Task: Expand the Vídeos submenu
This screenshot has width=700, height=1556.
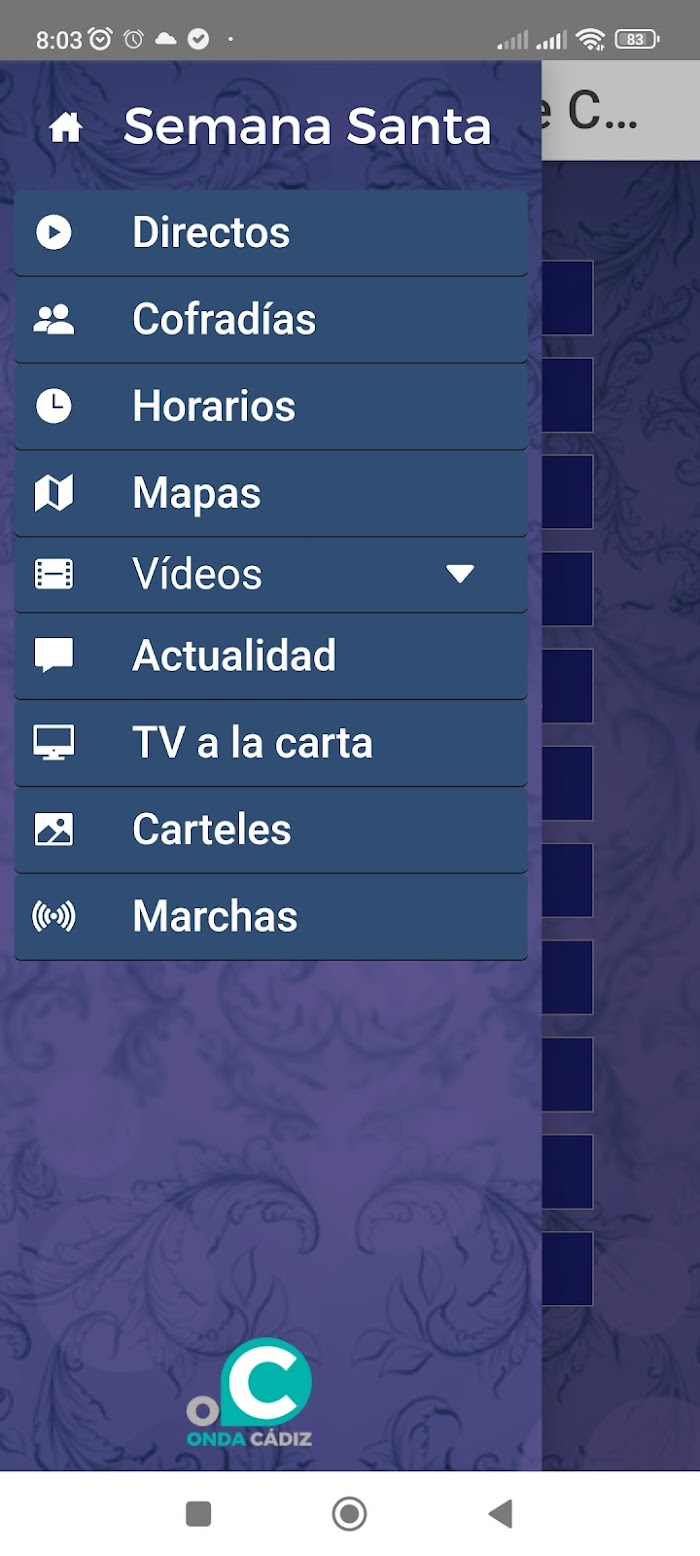Action: point(271,574)
